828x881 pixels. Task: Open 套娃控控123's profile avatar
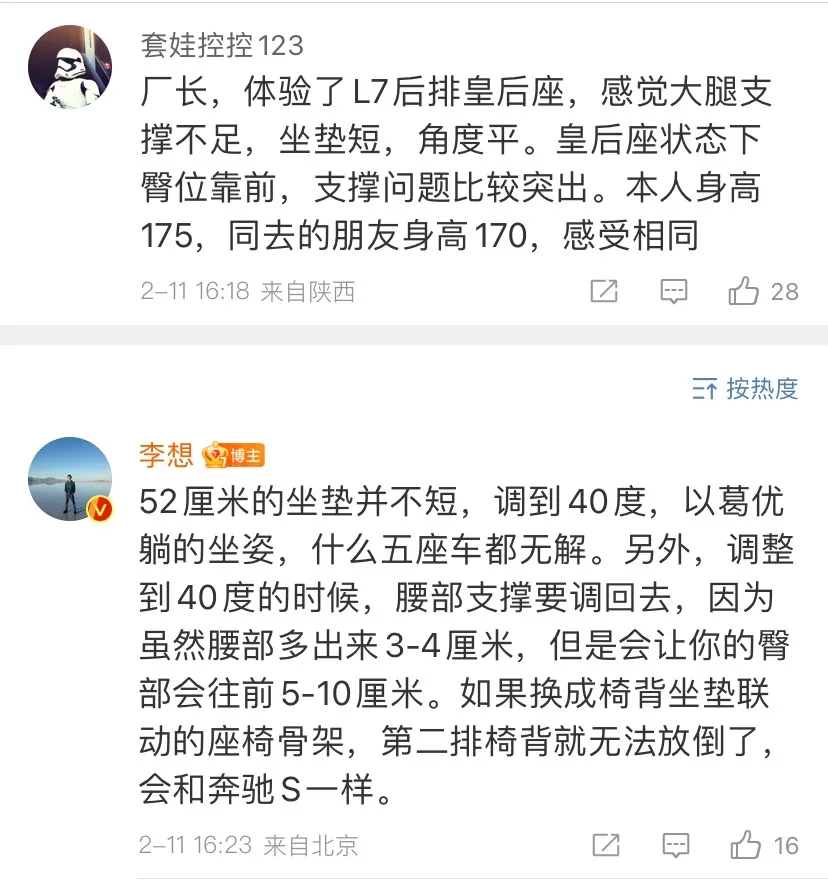[69, 64]
